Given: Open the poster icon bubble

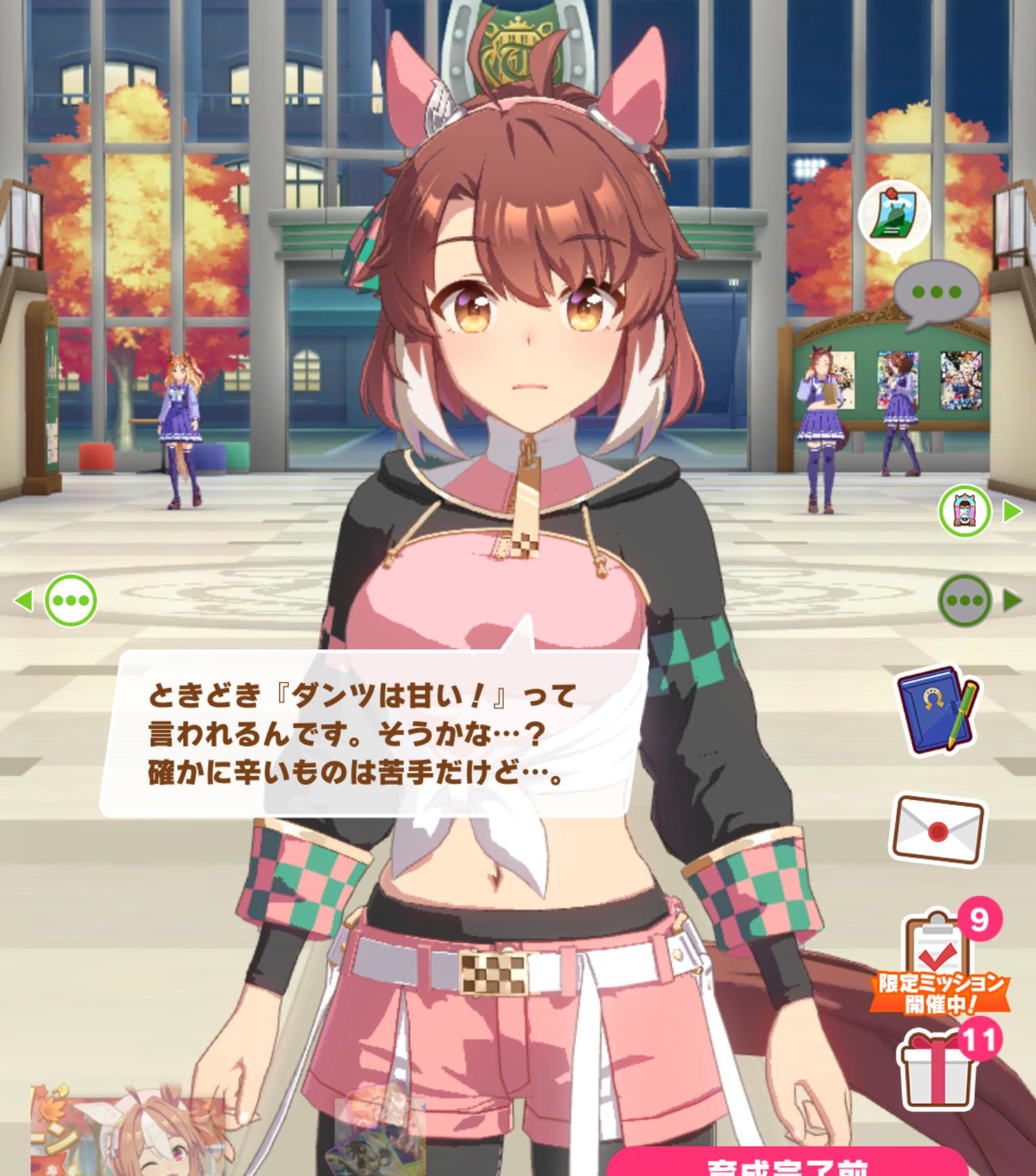Looking at the screenshot, I should tap(894, 216).
